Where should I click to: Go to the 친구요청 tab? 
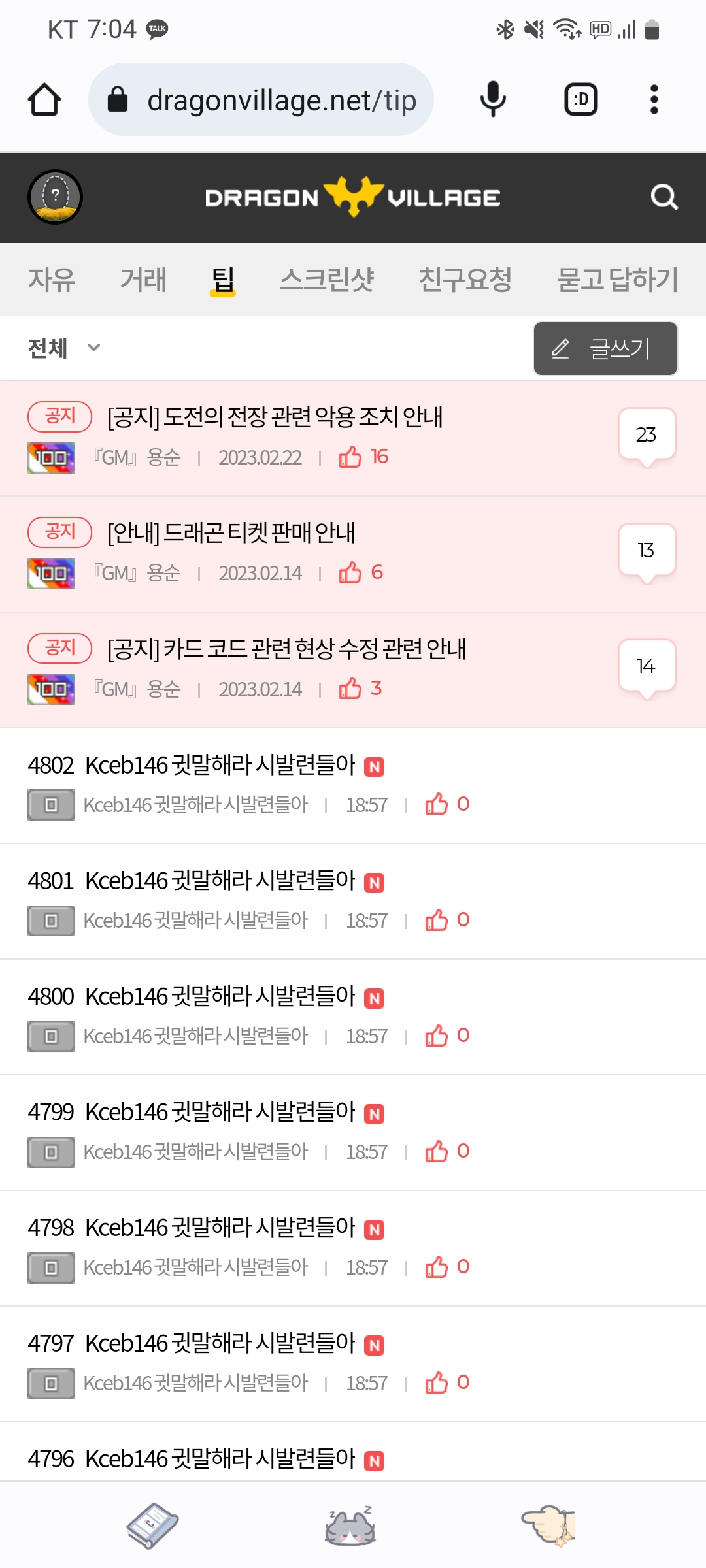coord(465,280)
